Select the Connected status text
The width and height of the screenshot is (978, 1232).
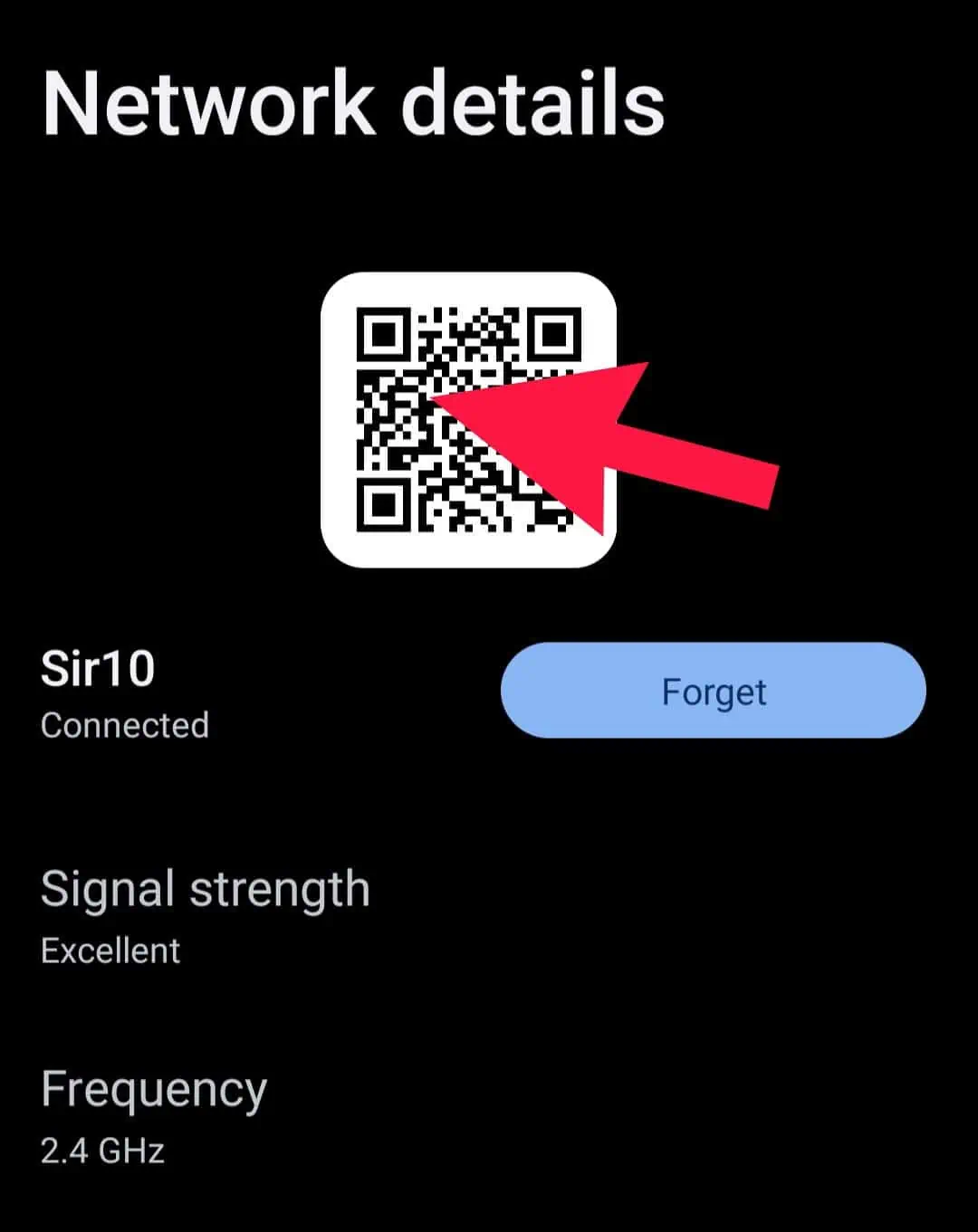tap(124, 724)
